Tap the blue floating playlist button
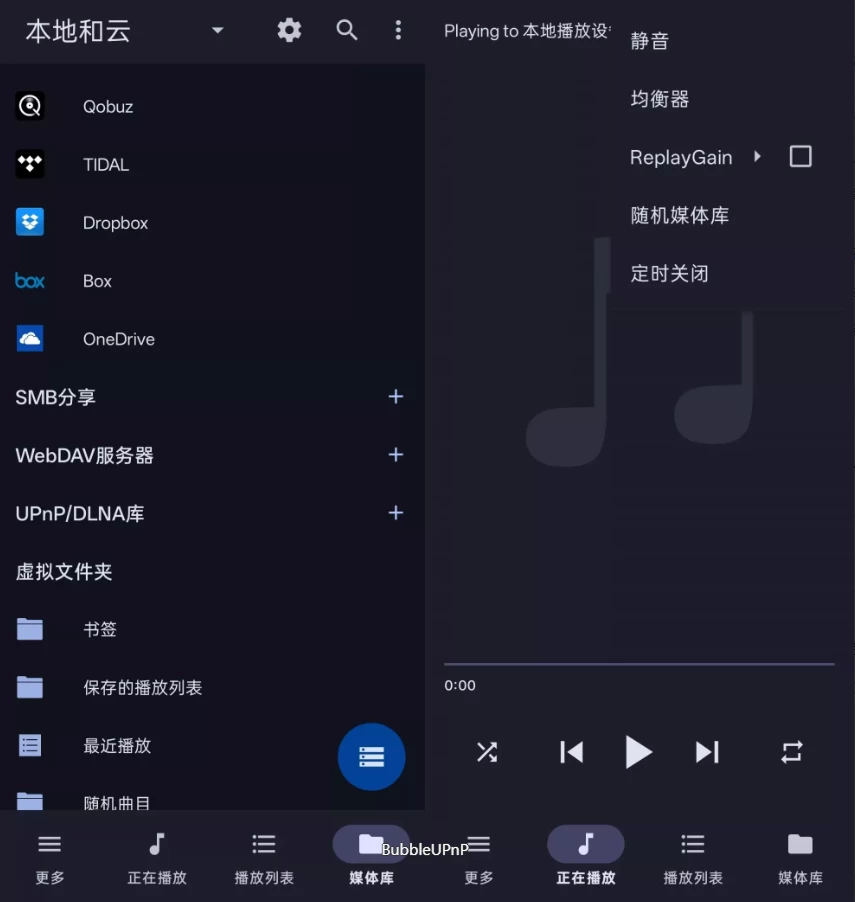 [371, 757]
